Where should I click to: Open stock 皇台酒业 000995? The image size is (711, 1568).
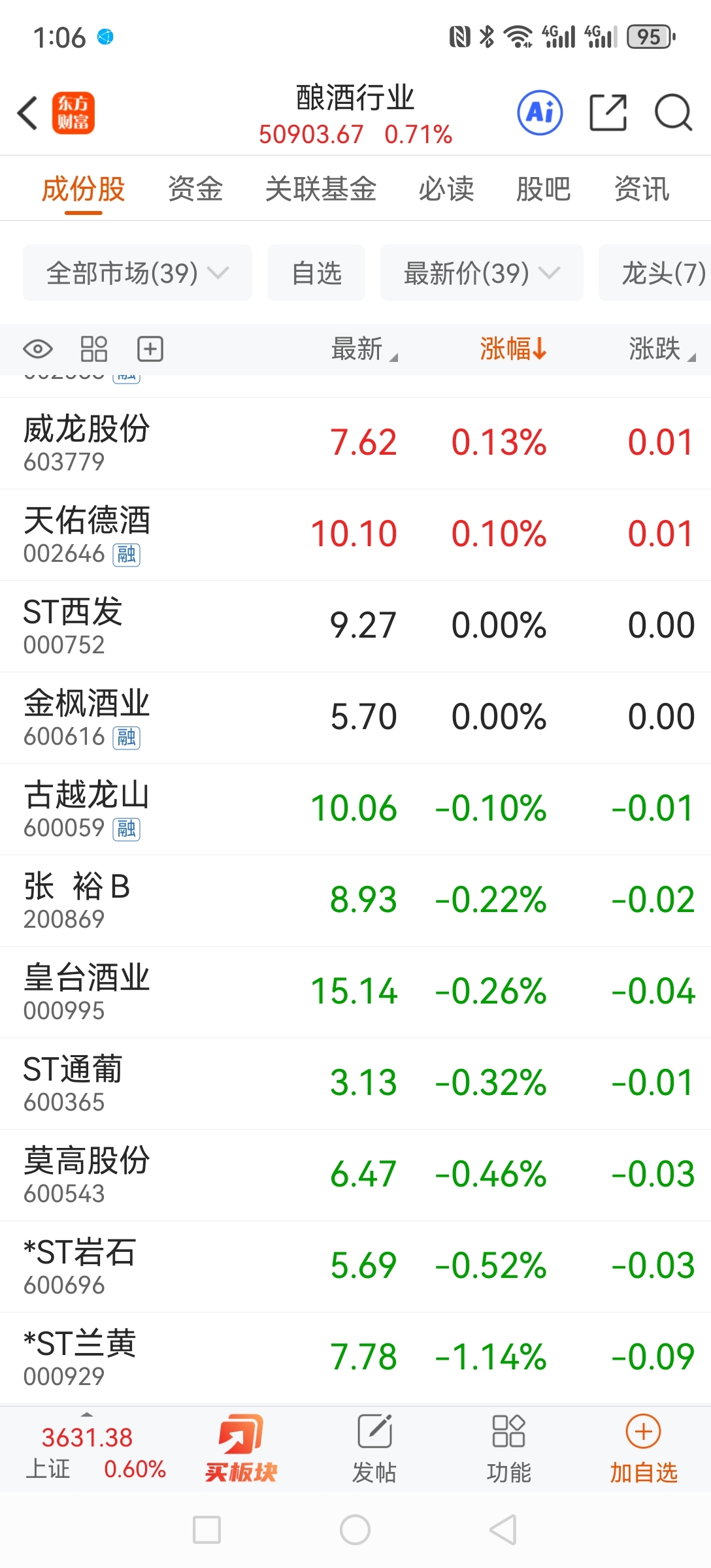pyautogui.click(x=355, y=992)
